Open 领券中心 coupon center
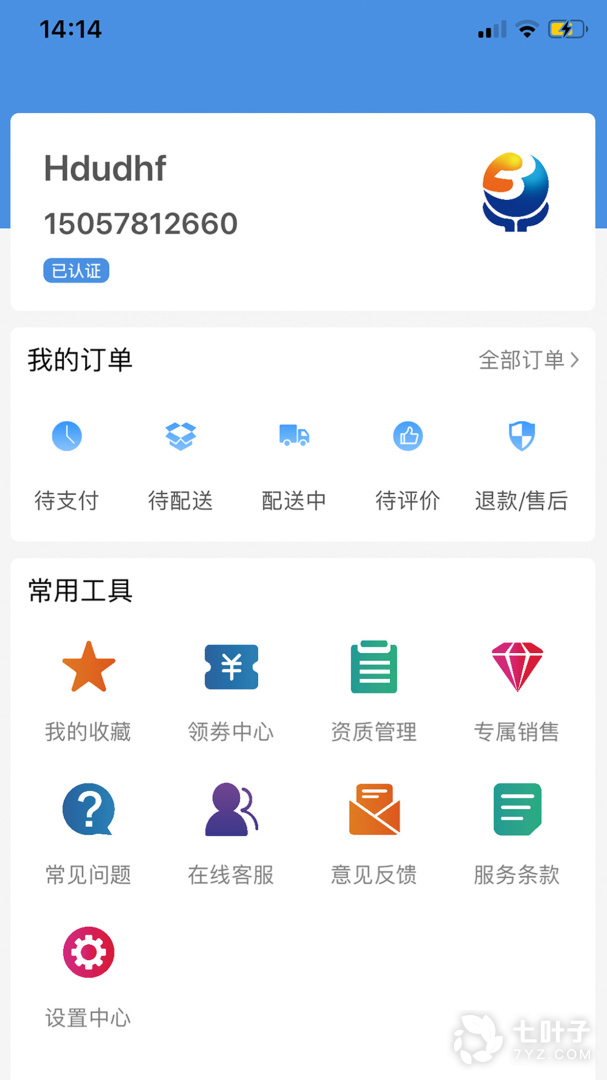The width and height of the screenshot is (607, 1080). point(231,691)
